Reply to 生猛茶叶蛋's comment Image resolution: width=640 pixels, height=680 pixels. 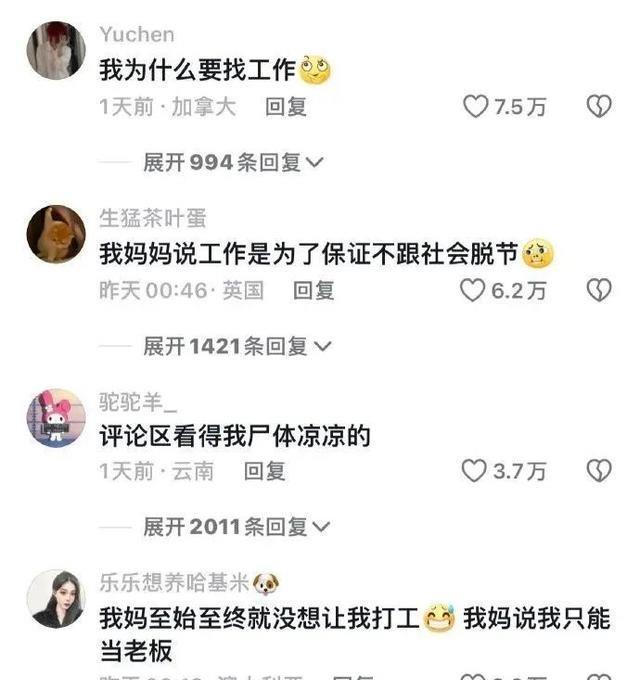pyautogui.click(x=313, y=290)
